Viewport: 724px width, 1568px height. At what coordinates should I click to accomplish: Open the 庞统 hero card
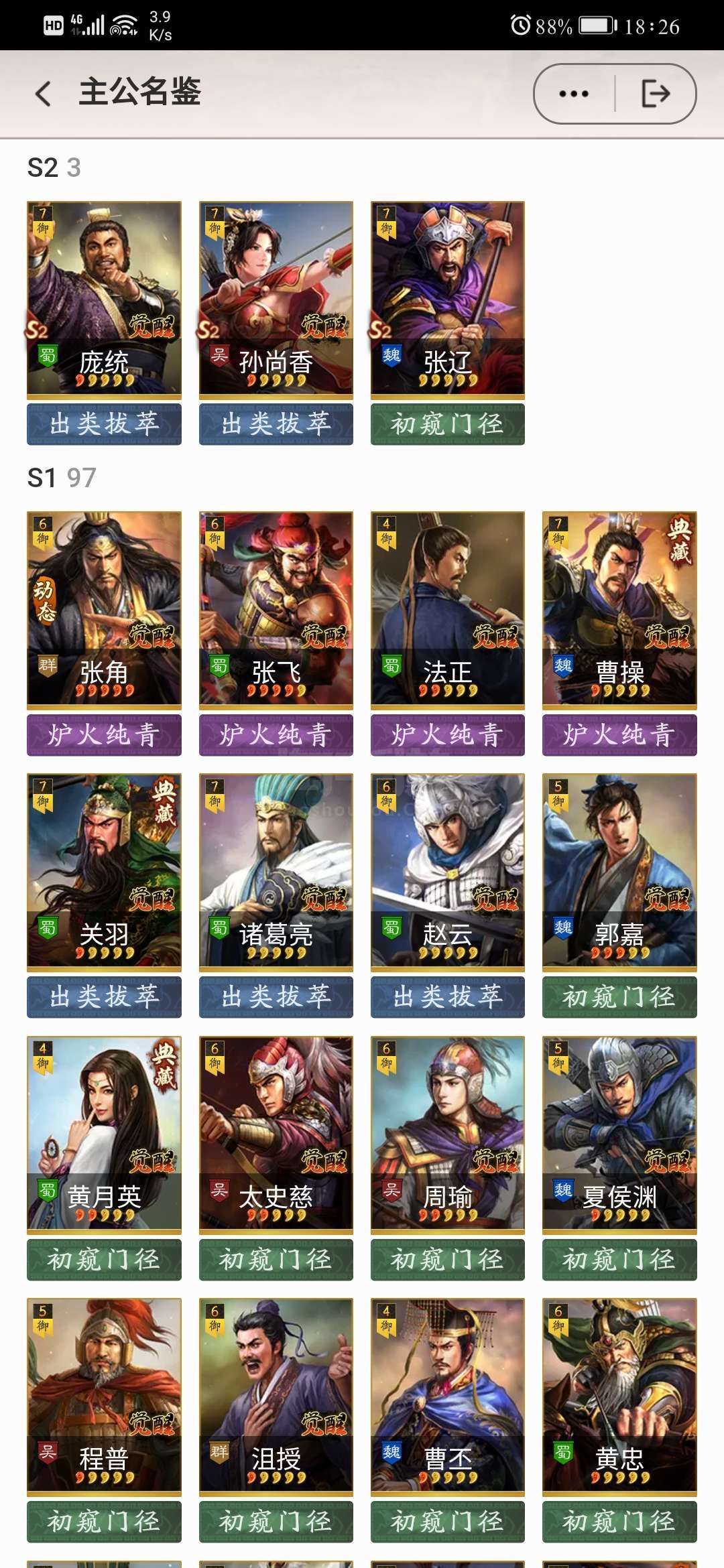104,300
